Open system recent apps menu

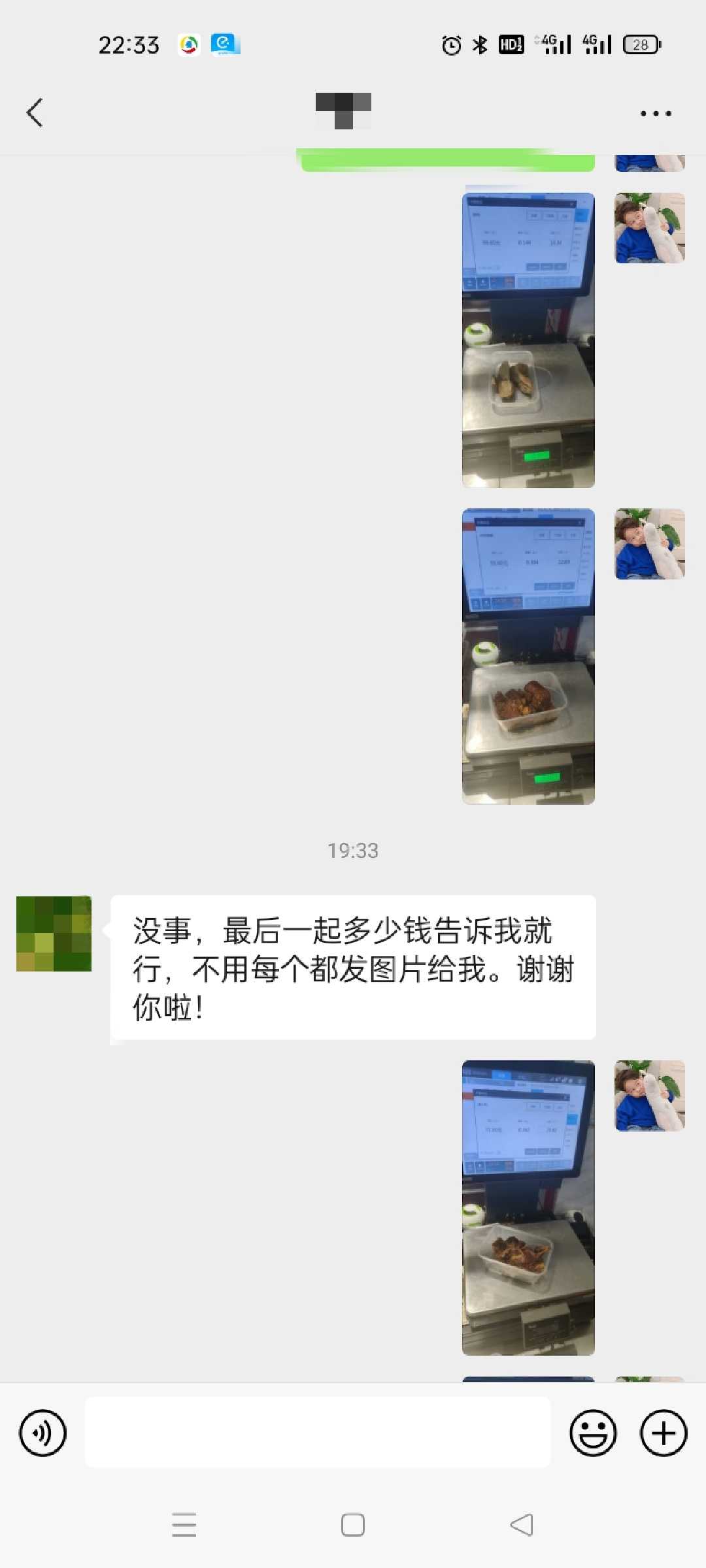click(184, 1525)
